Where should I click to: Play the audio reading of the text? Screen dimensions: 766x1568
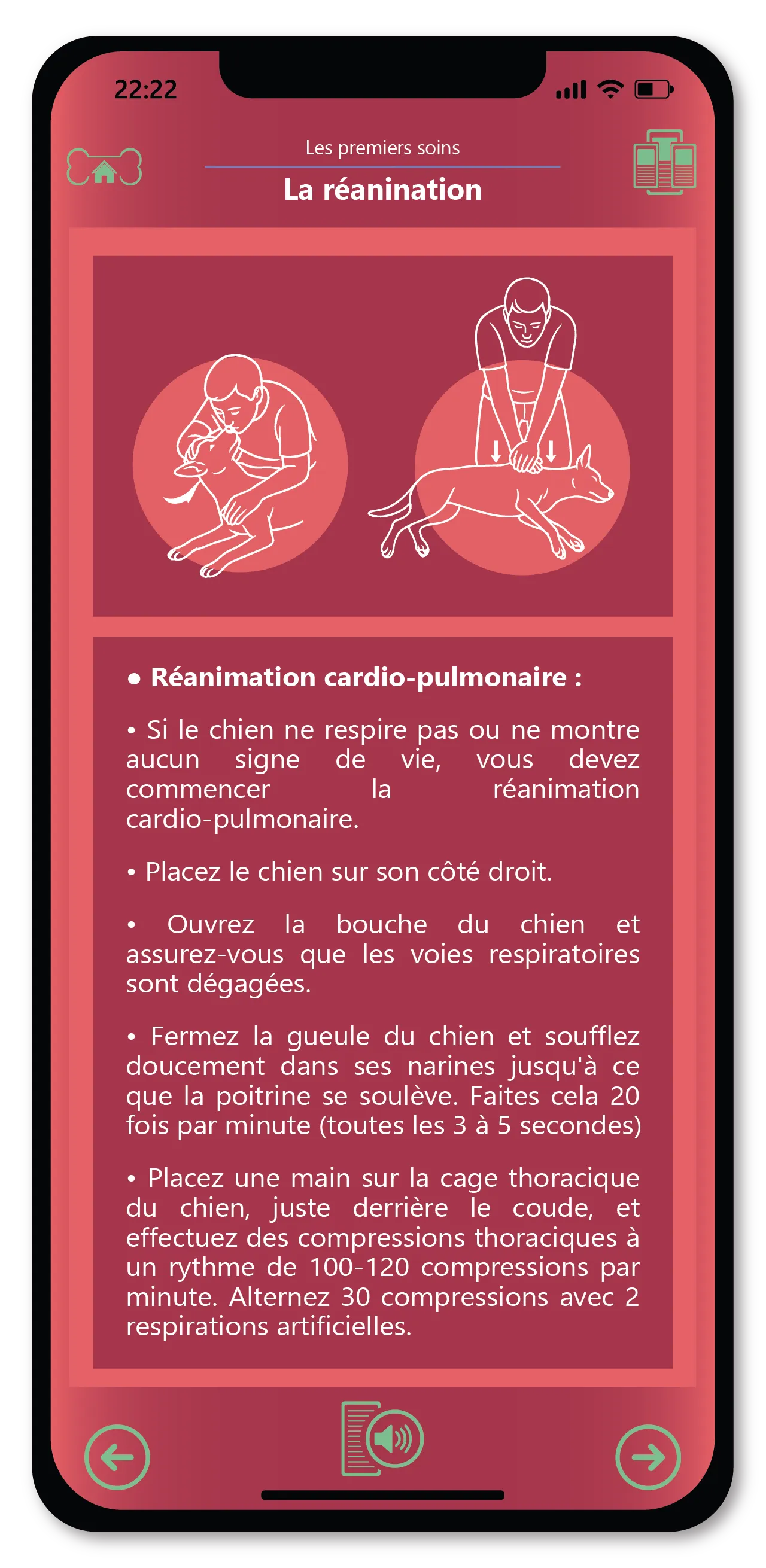[x=383, y=1439]
